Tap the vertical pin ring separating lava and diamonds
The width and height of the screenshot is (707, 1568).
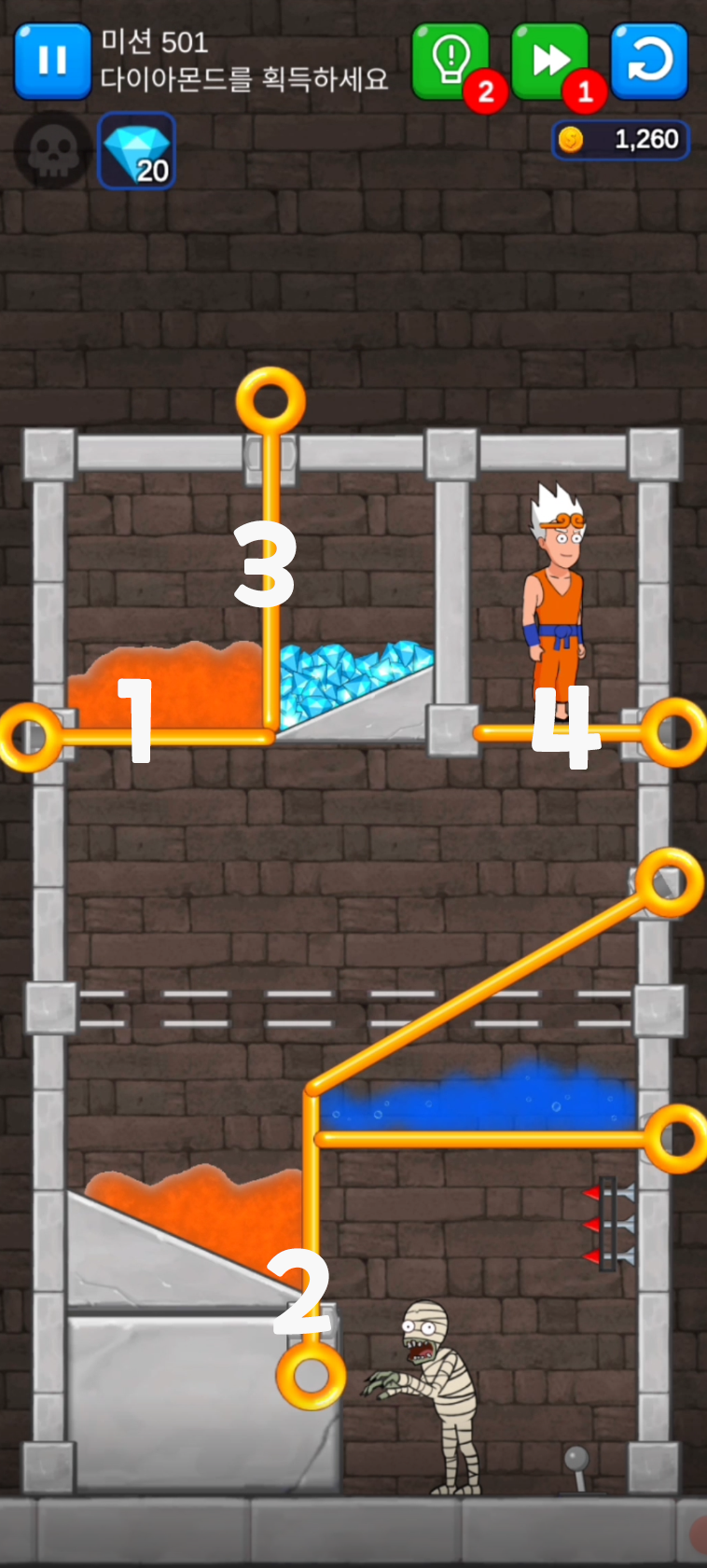click(270, 402)
